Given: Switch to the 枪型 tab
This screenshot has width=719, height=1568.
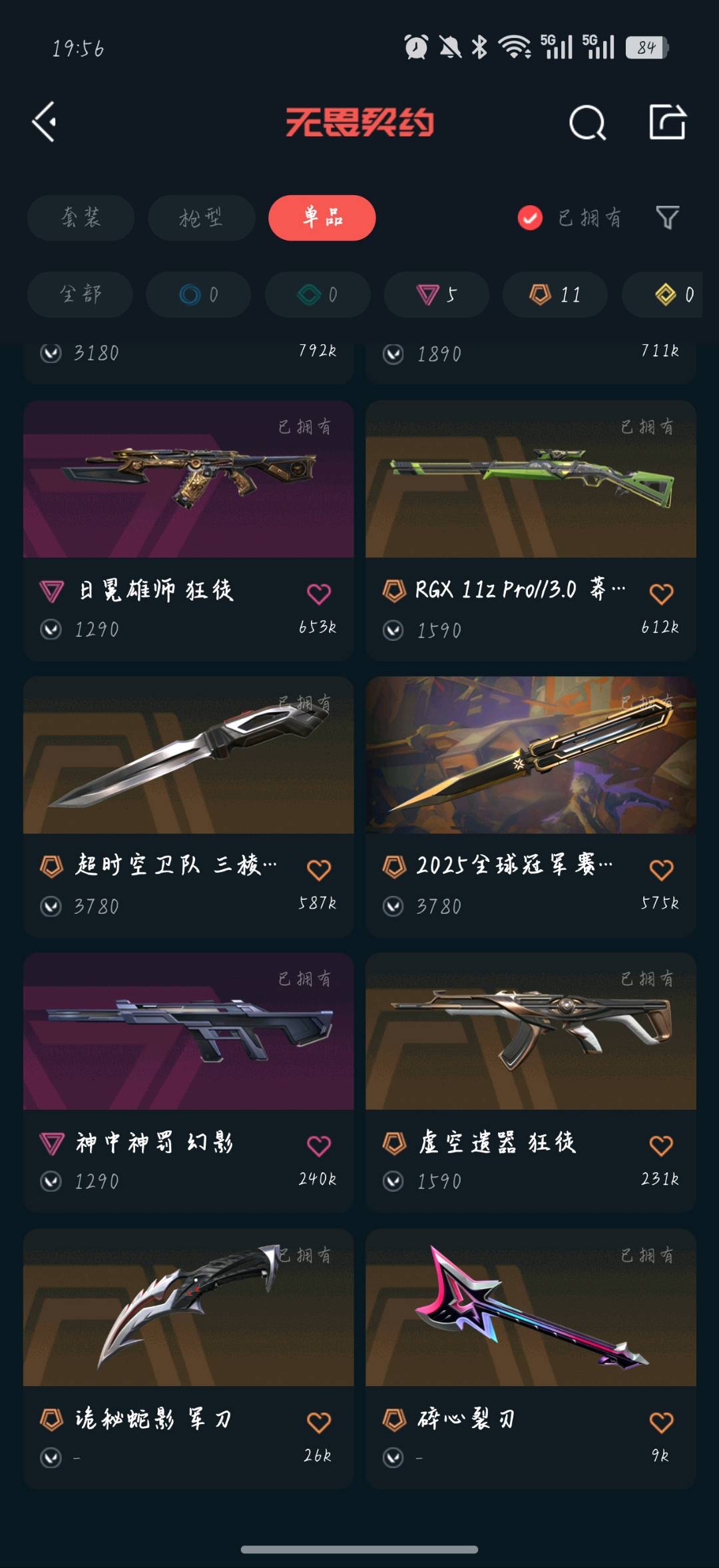Looking at the screenshot, I should tap(201, 218).
